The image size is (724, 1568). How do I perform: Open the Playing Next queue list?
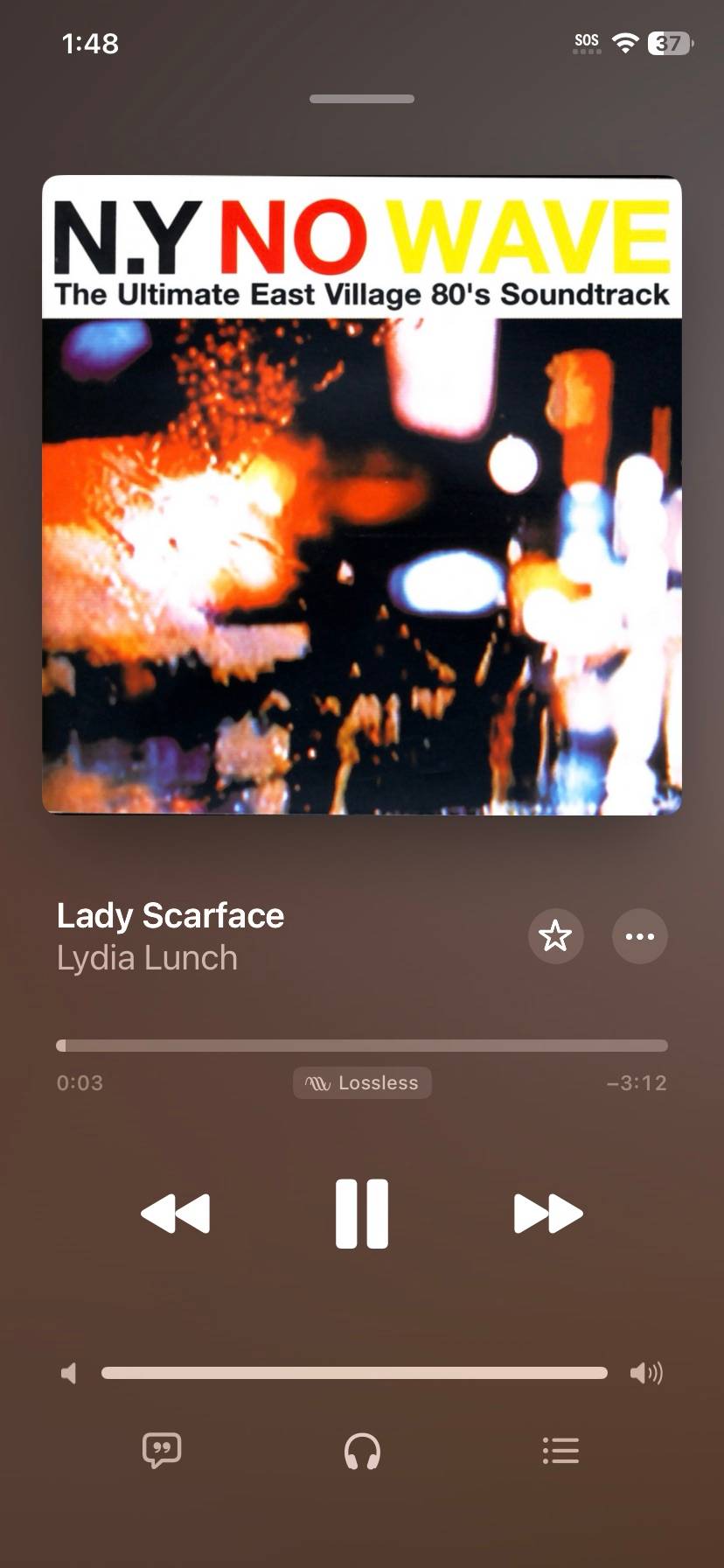point(560,1451)
